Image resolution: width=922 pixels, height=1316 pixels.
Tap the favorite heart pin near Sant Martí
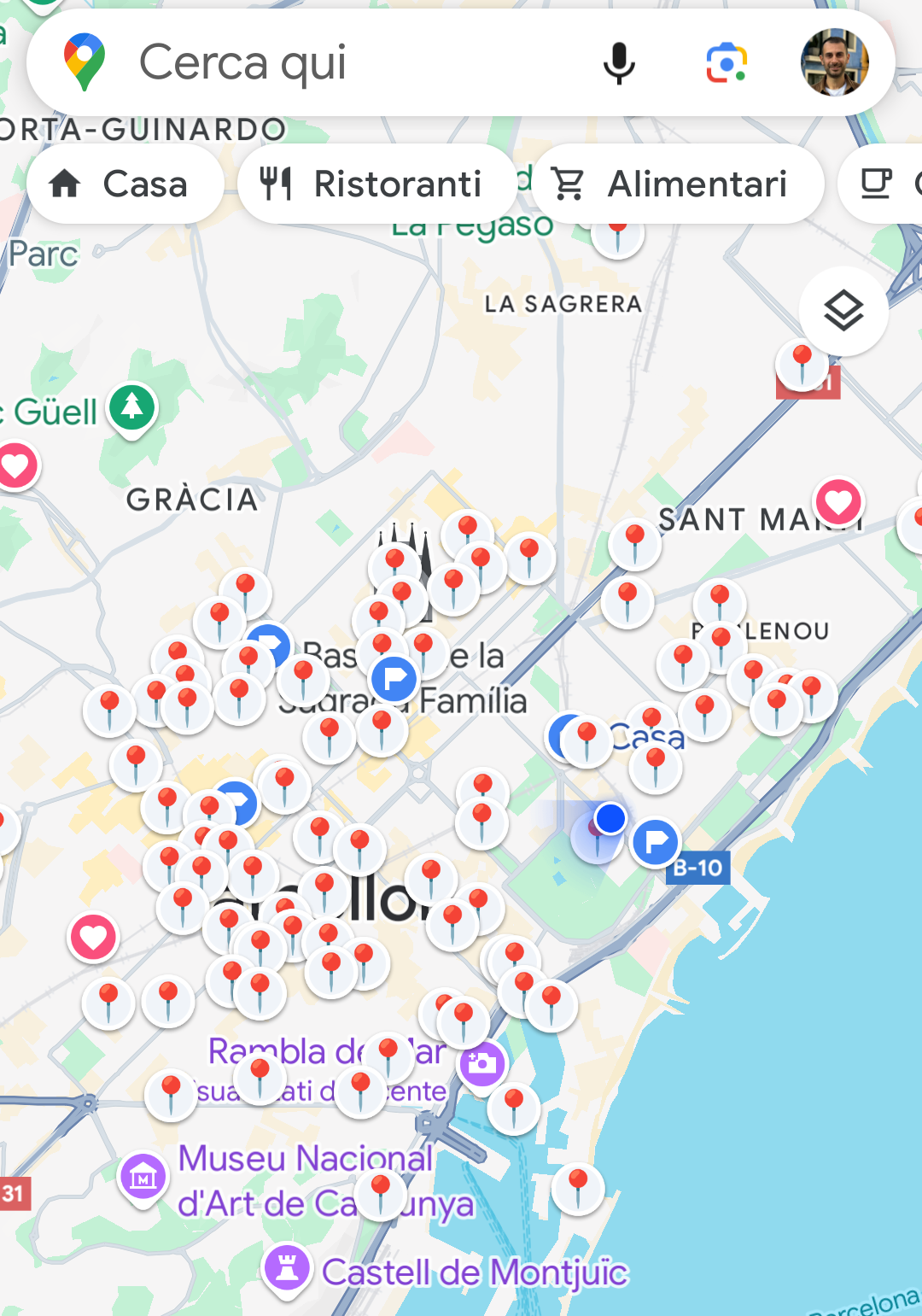click(838, 502)
